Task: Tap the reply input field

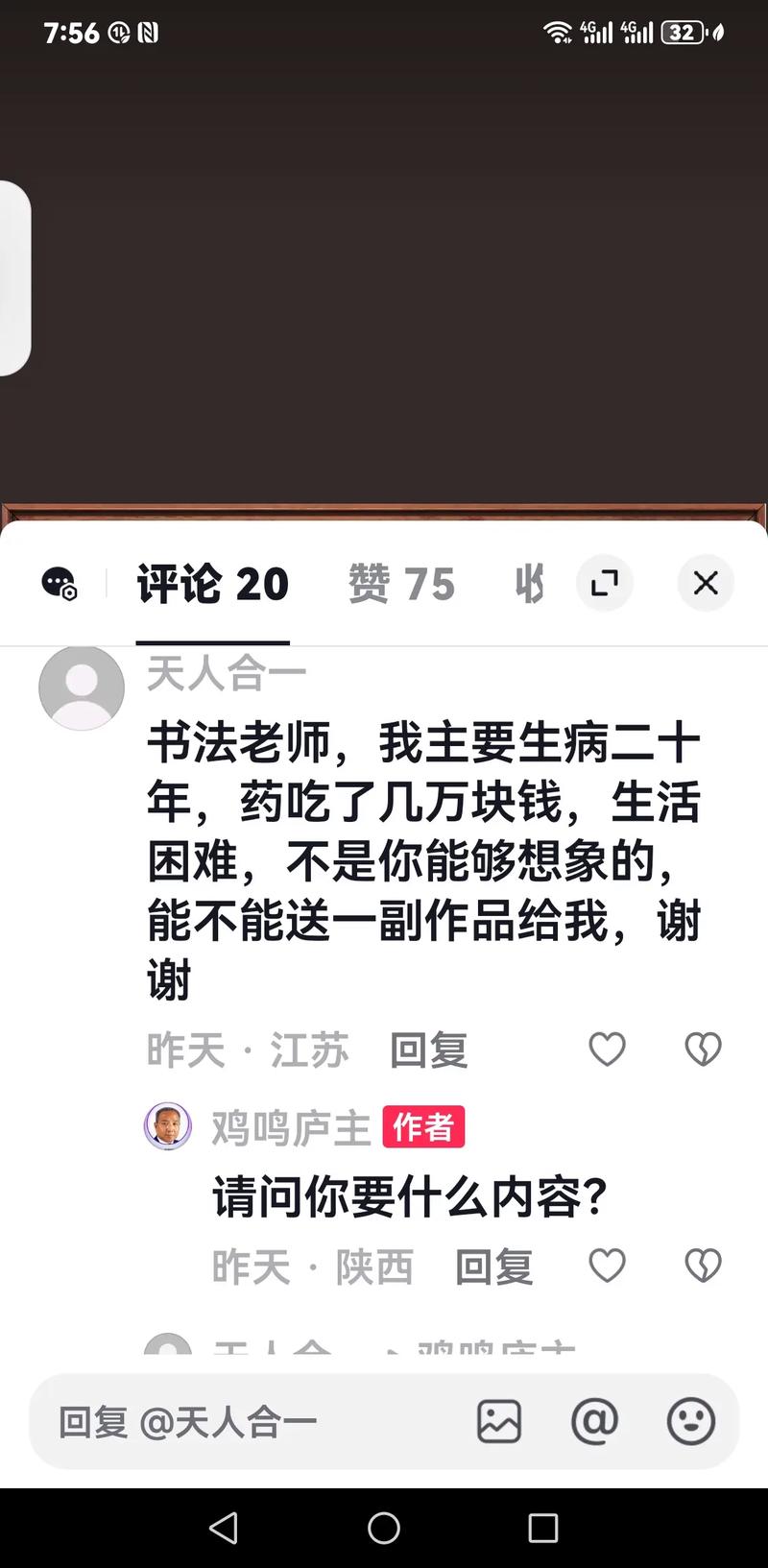Action: [240, 1421]
